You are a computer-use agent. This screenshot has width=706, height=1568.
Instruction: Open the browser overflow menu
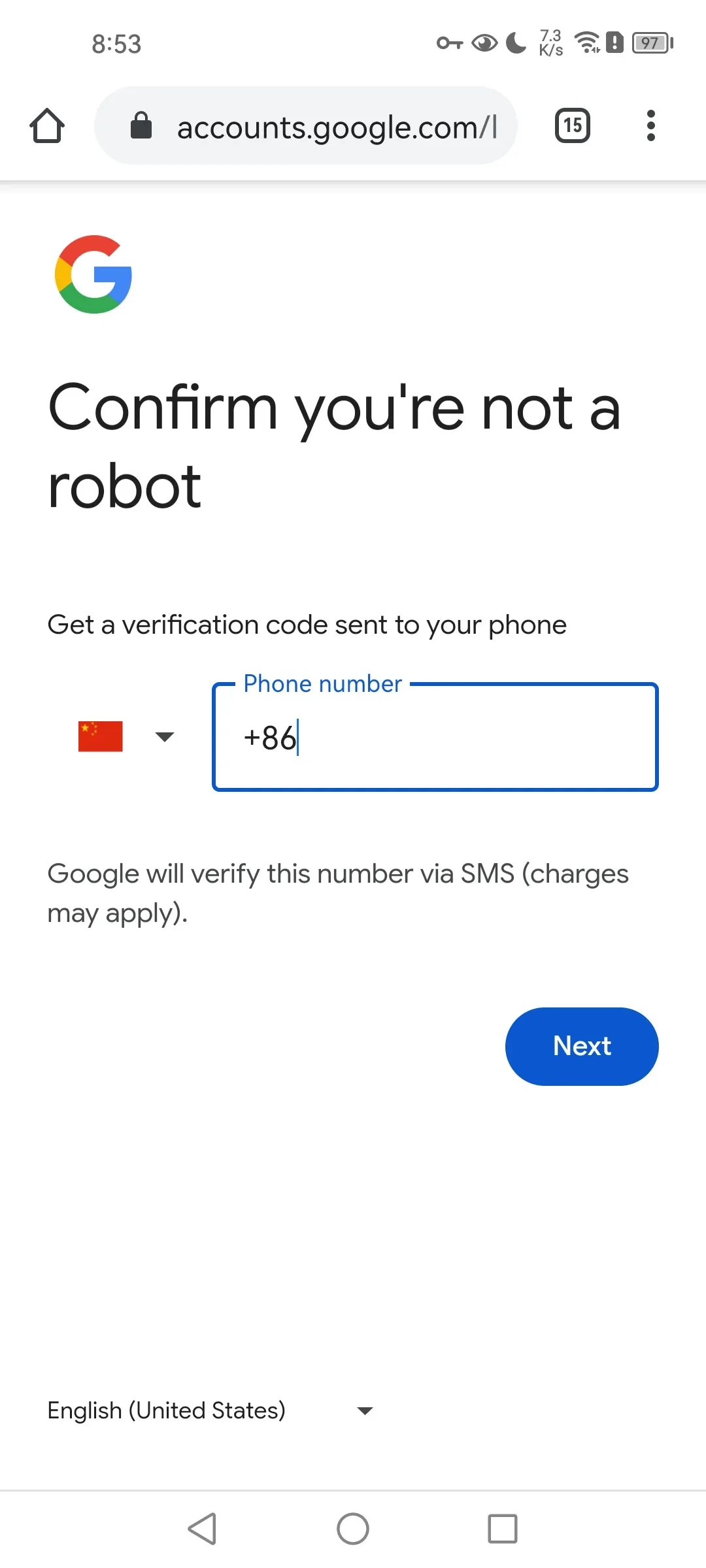point(650,125)
